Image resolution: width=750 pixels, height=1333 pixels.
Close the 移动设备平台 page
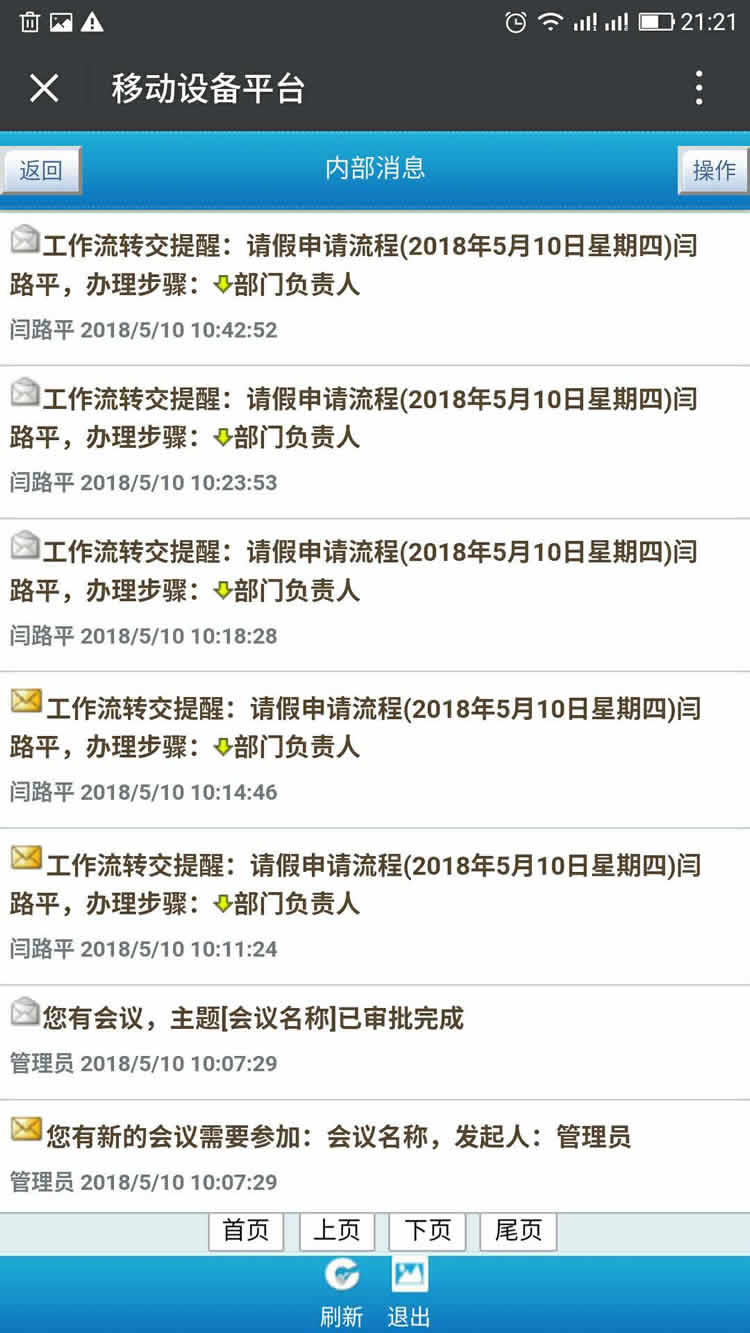click(x=44, y=88)
